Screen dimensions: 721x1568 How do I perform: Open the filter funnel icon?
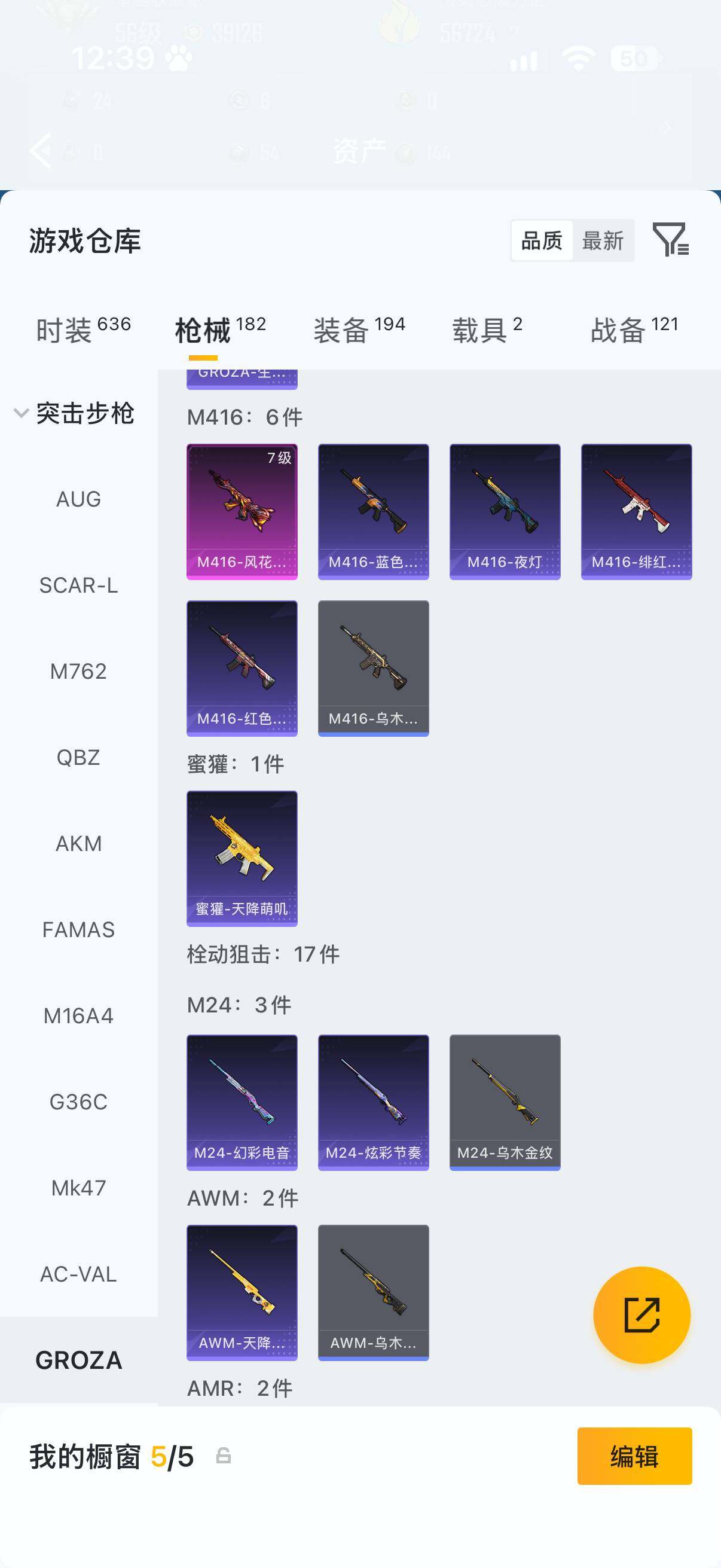point(671,239)
